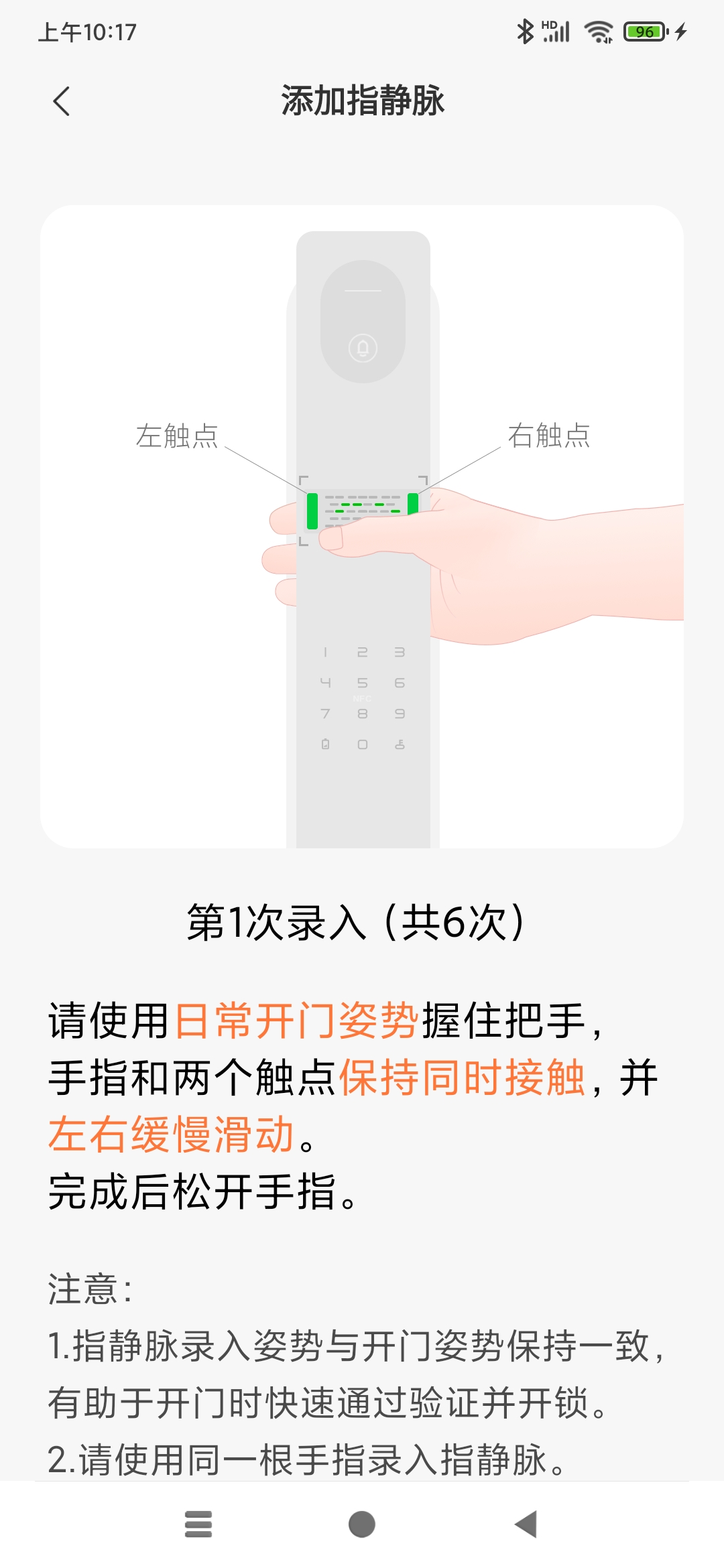Viewport: 724px width, 1568px height.
Task: Tap the system back button
Action: (526, 1524)
